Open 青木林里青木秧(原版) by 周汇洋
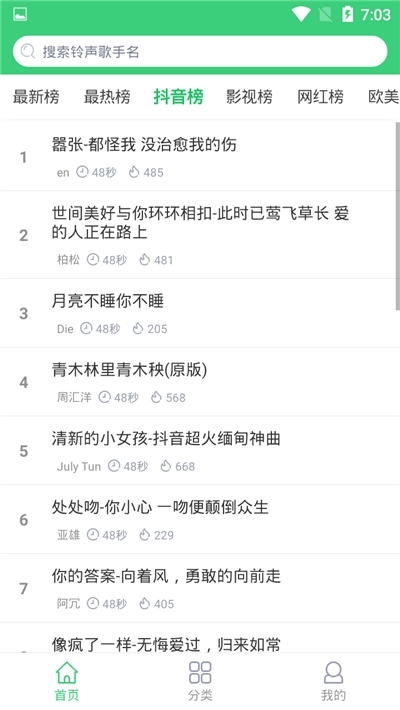 coord(198,382)
